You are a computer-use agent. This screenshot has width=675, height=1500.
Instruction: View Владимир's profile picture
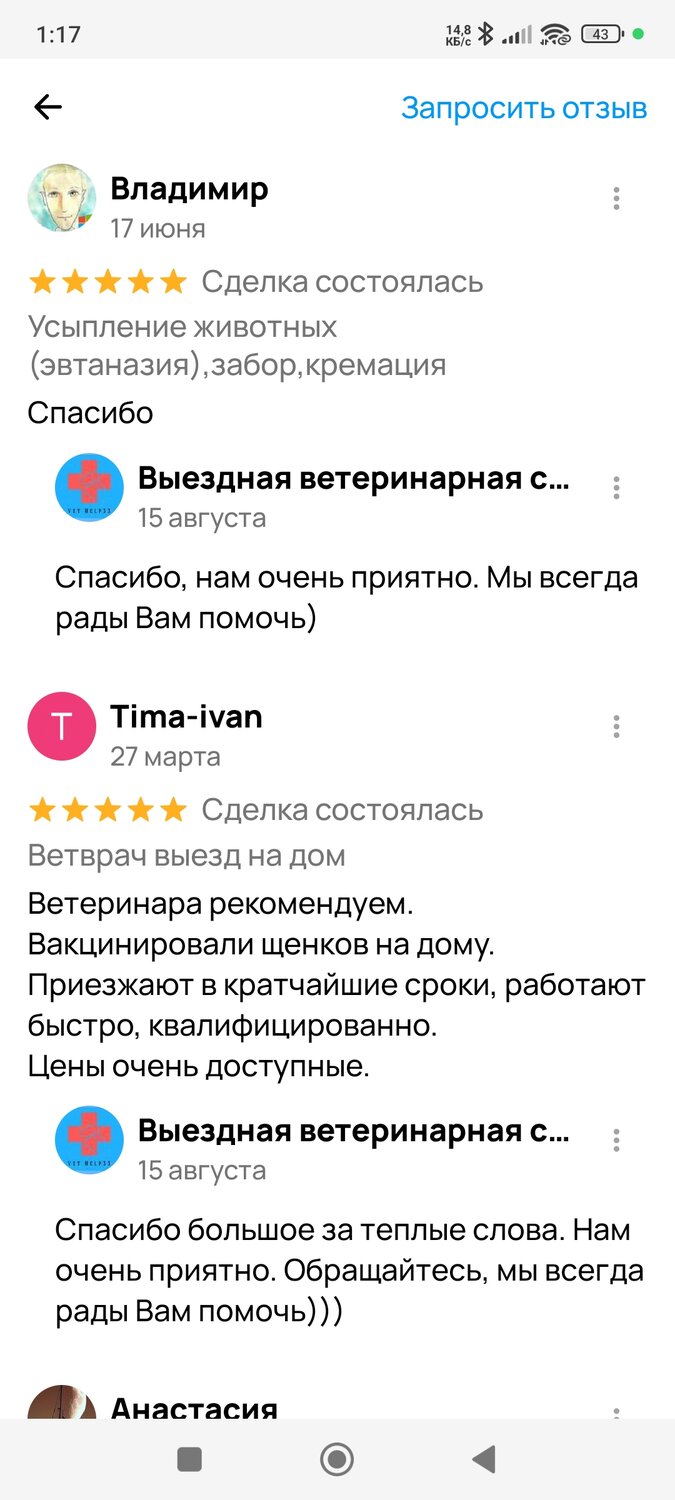tap(62, 198)
